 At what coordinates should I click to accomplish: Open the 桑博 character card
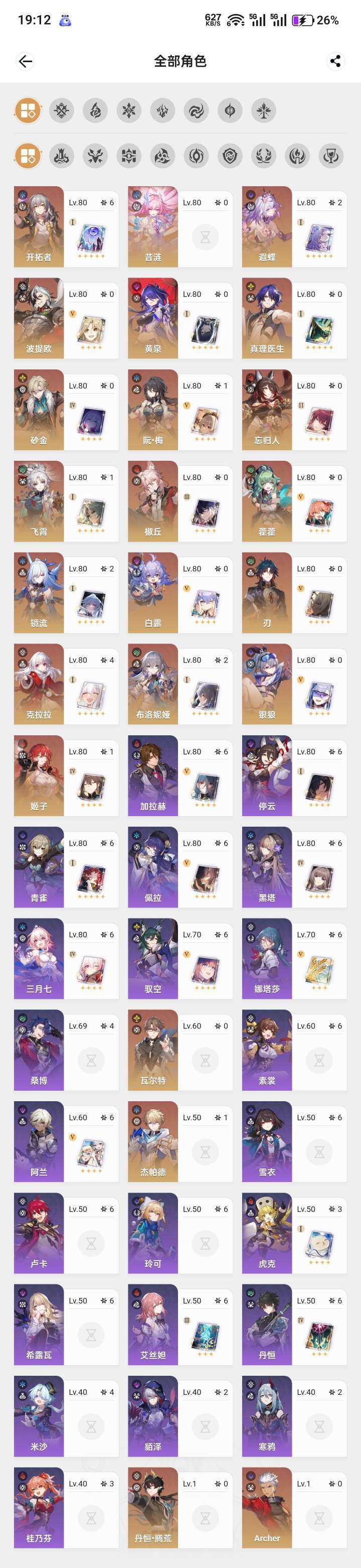pos(66,1050)
